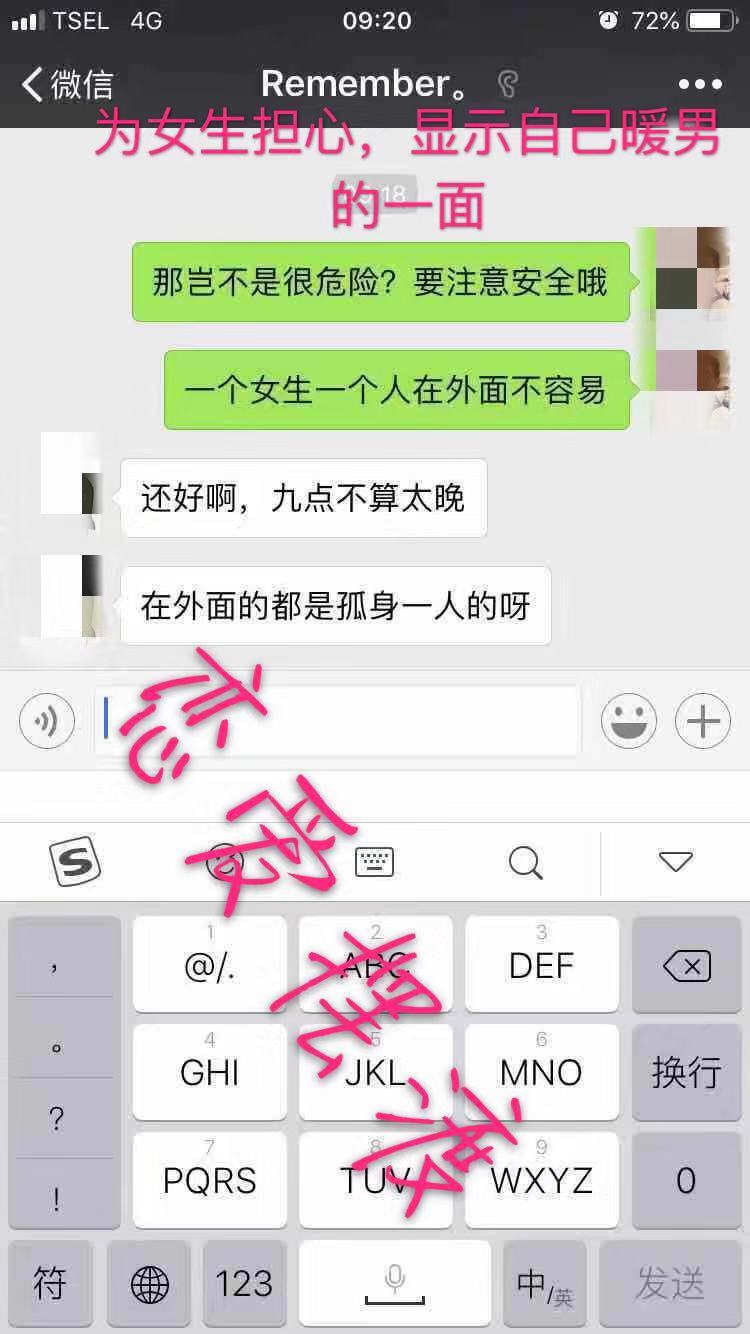Tap the GHI key

pyautogui.click(x=210, y=1072)
